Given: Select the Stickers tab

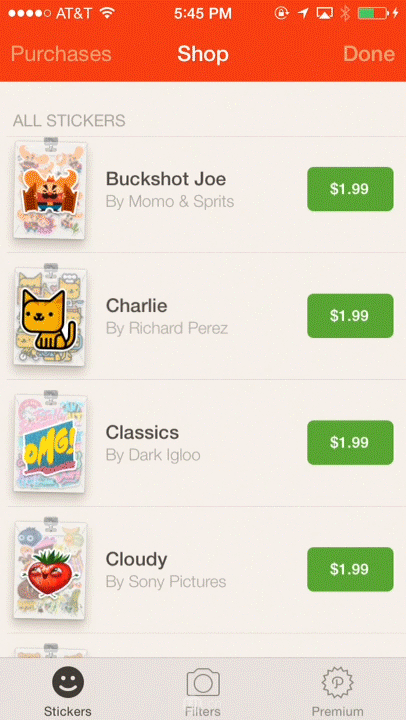Looking at the screenshot, I should [x=68, y=691].
